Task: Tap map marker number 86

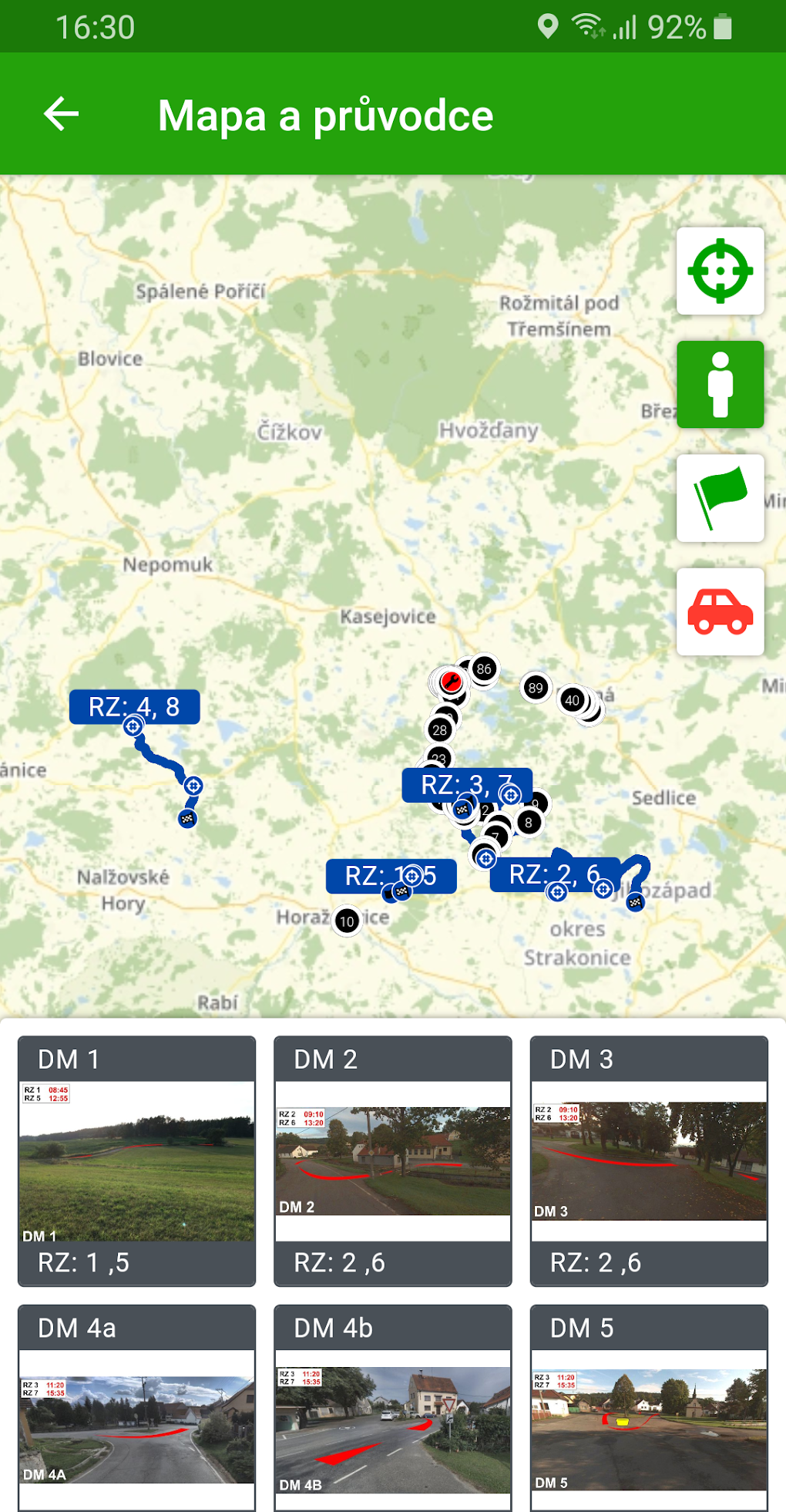Action: pos(484,668)
